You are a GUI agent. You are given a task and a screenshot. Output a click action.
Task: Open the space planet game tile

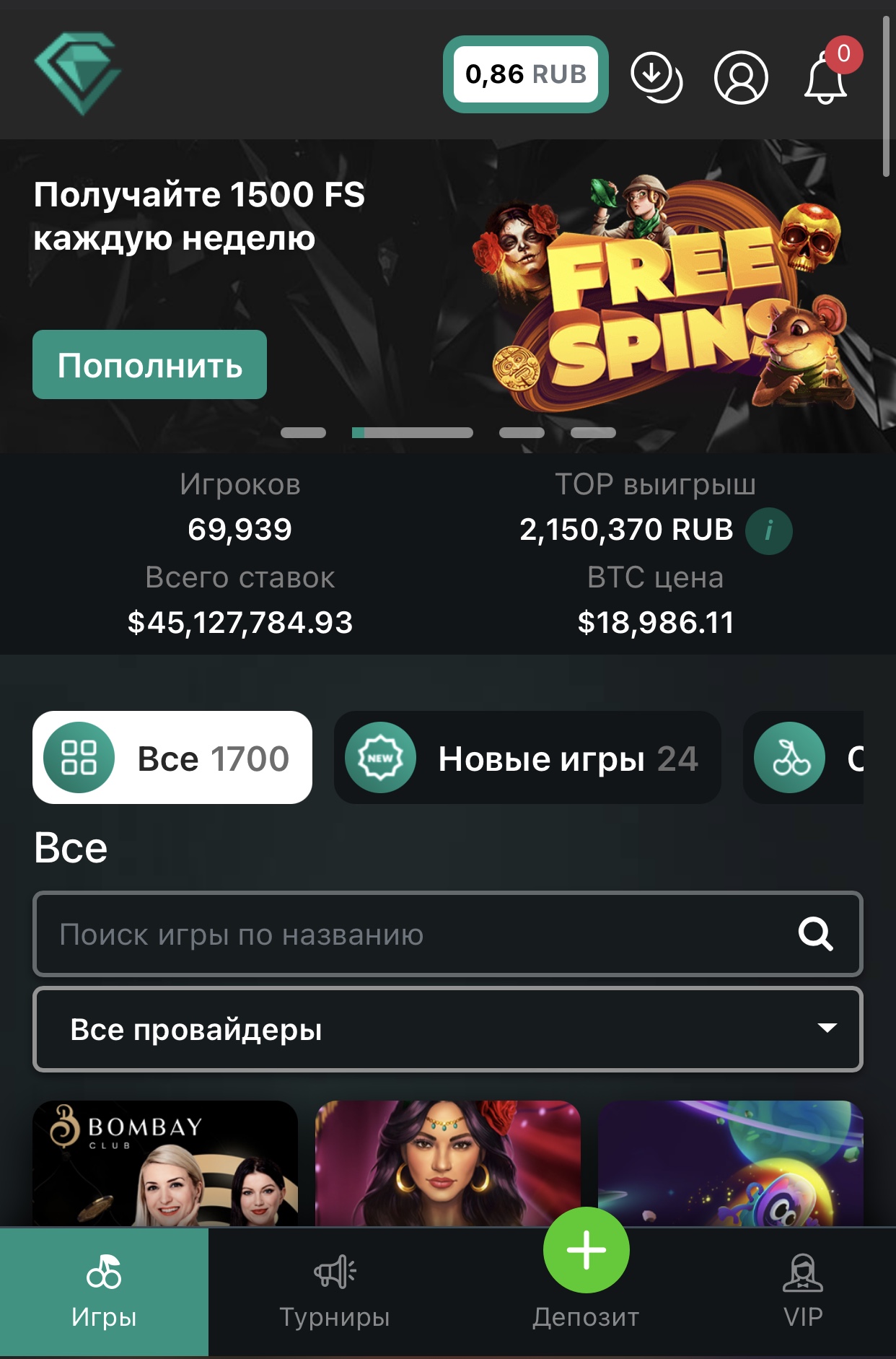click(730, 1163)
